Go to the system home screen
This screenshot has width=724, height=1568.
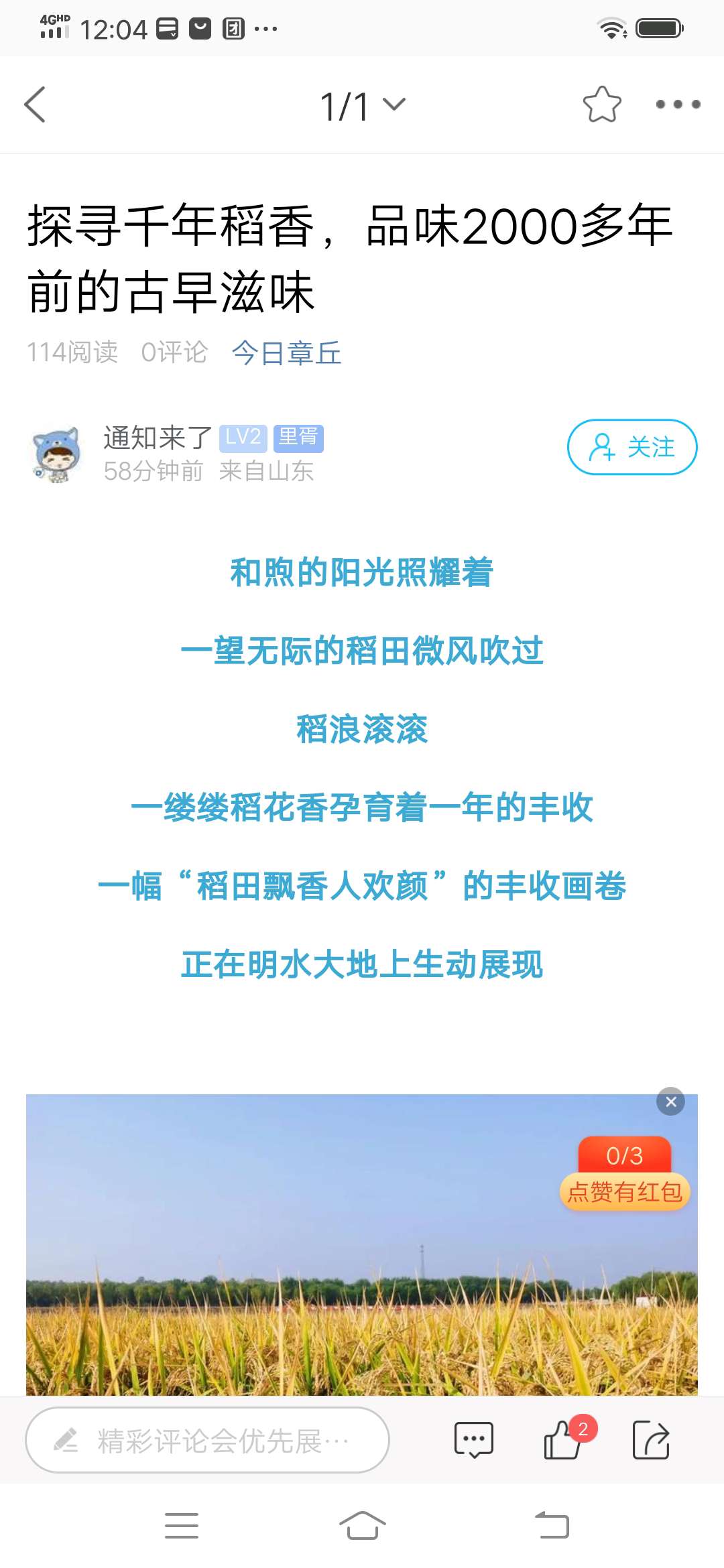pos(362,1526)
